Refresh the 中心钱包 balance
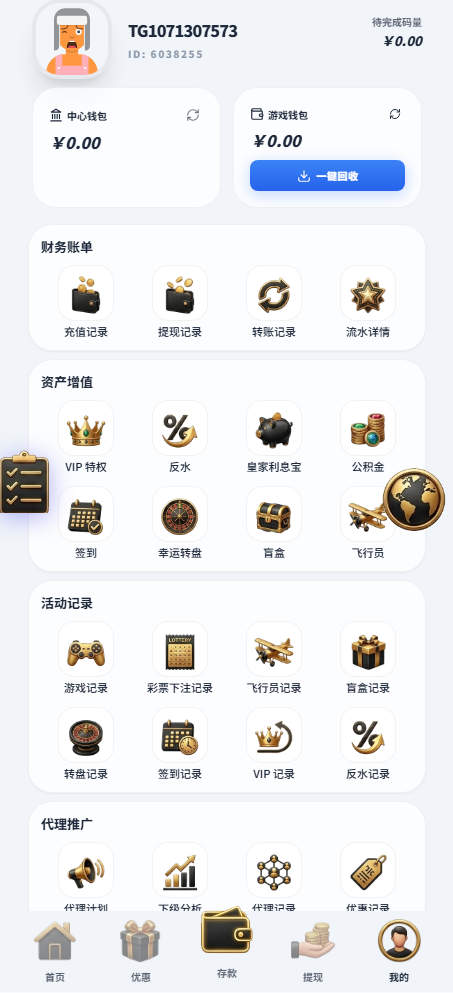 coord(193,115)
